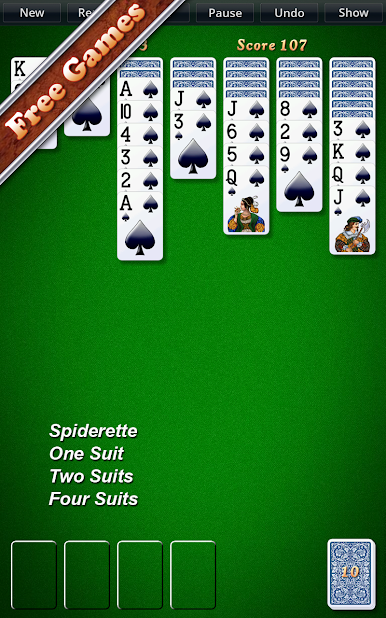386x618 pixels.
Task: Tap the Show button
Action: click(353, 13)
